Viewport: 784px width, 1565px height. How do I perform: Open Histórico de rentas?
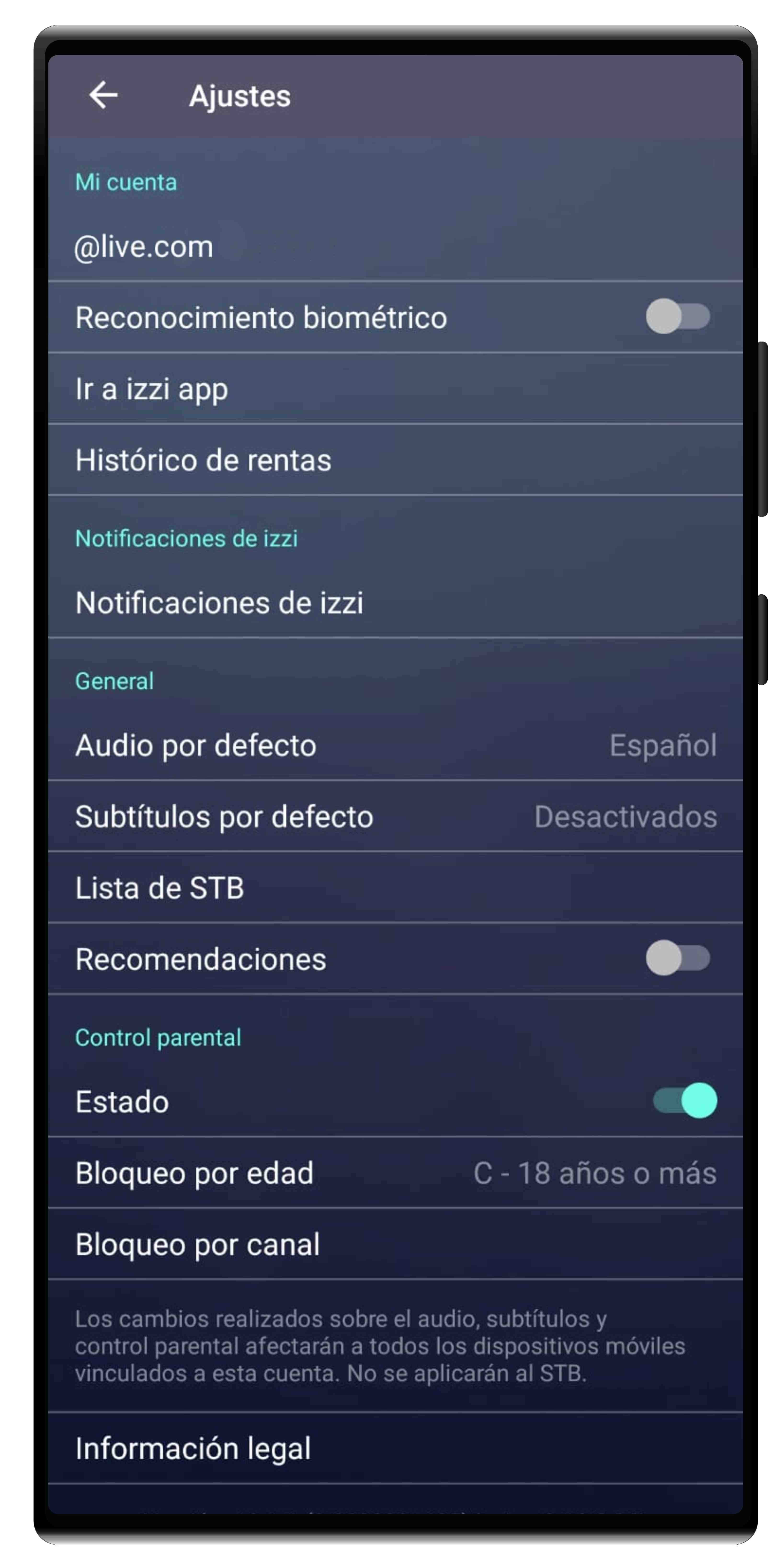coord(395,460)
